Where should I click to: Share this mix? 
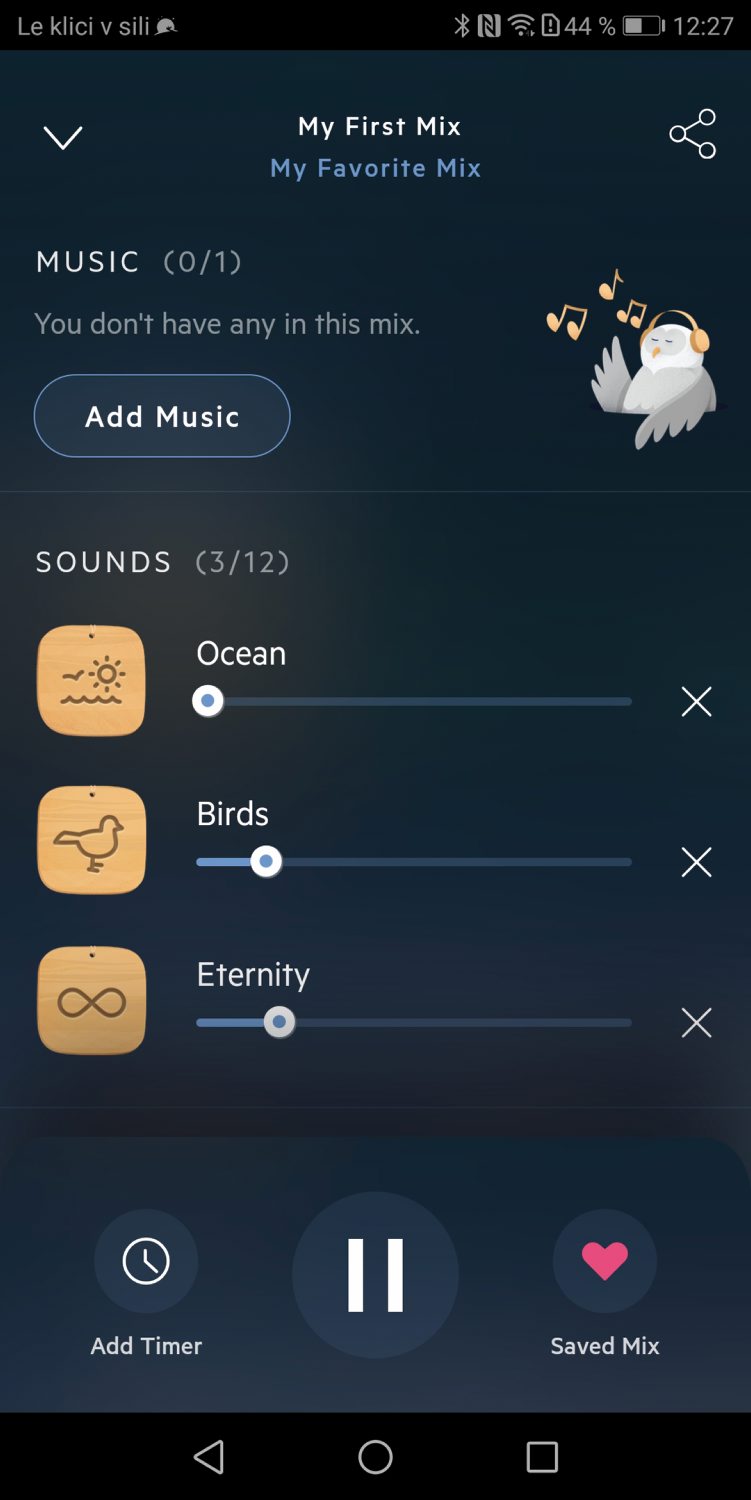tap(692, 134)
